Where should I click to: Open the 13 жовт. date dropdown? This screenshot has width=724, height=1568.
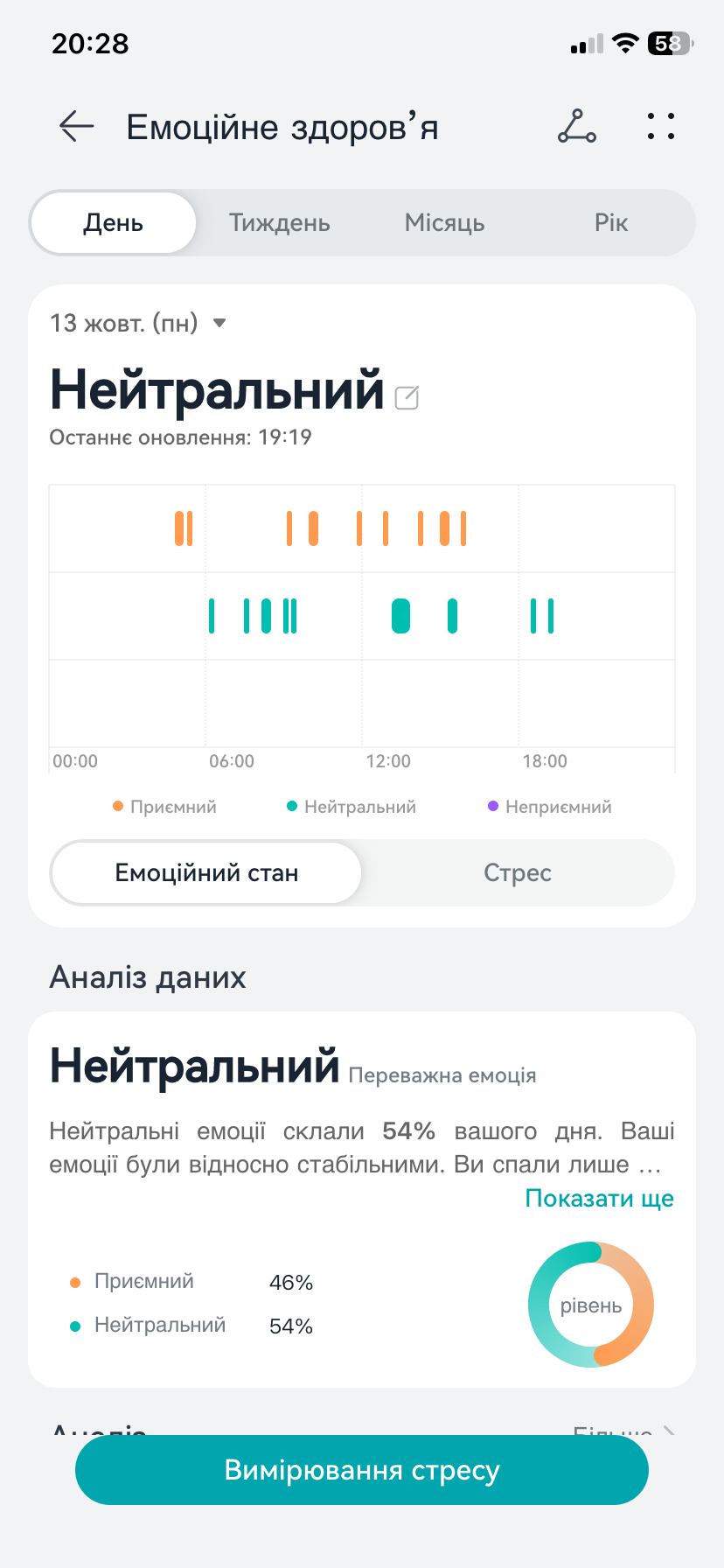(138, 324)
